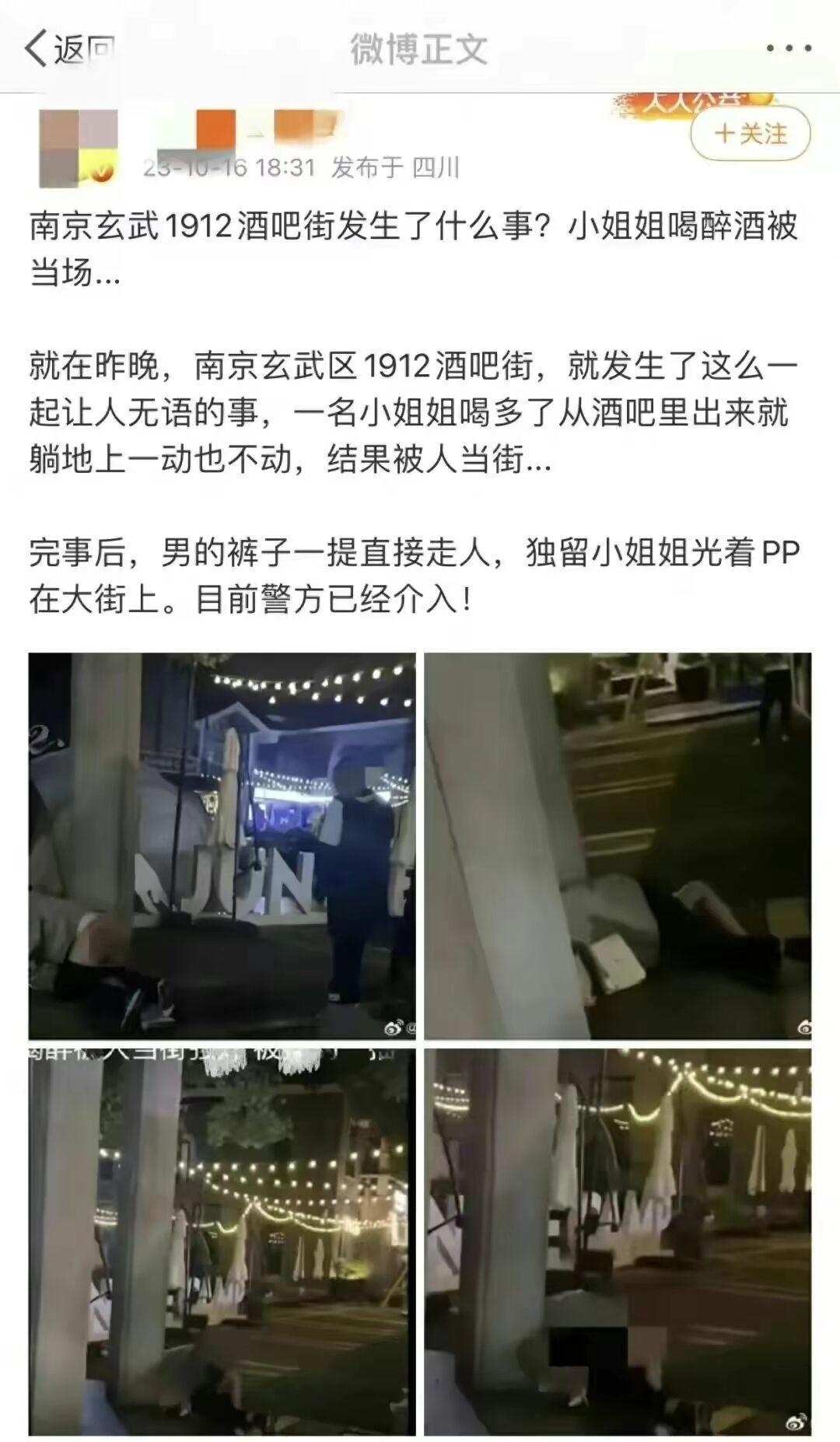Open the first photo in the grid
The image size is (840, 1442).
(222, 845)
